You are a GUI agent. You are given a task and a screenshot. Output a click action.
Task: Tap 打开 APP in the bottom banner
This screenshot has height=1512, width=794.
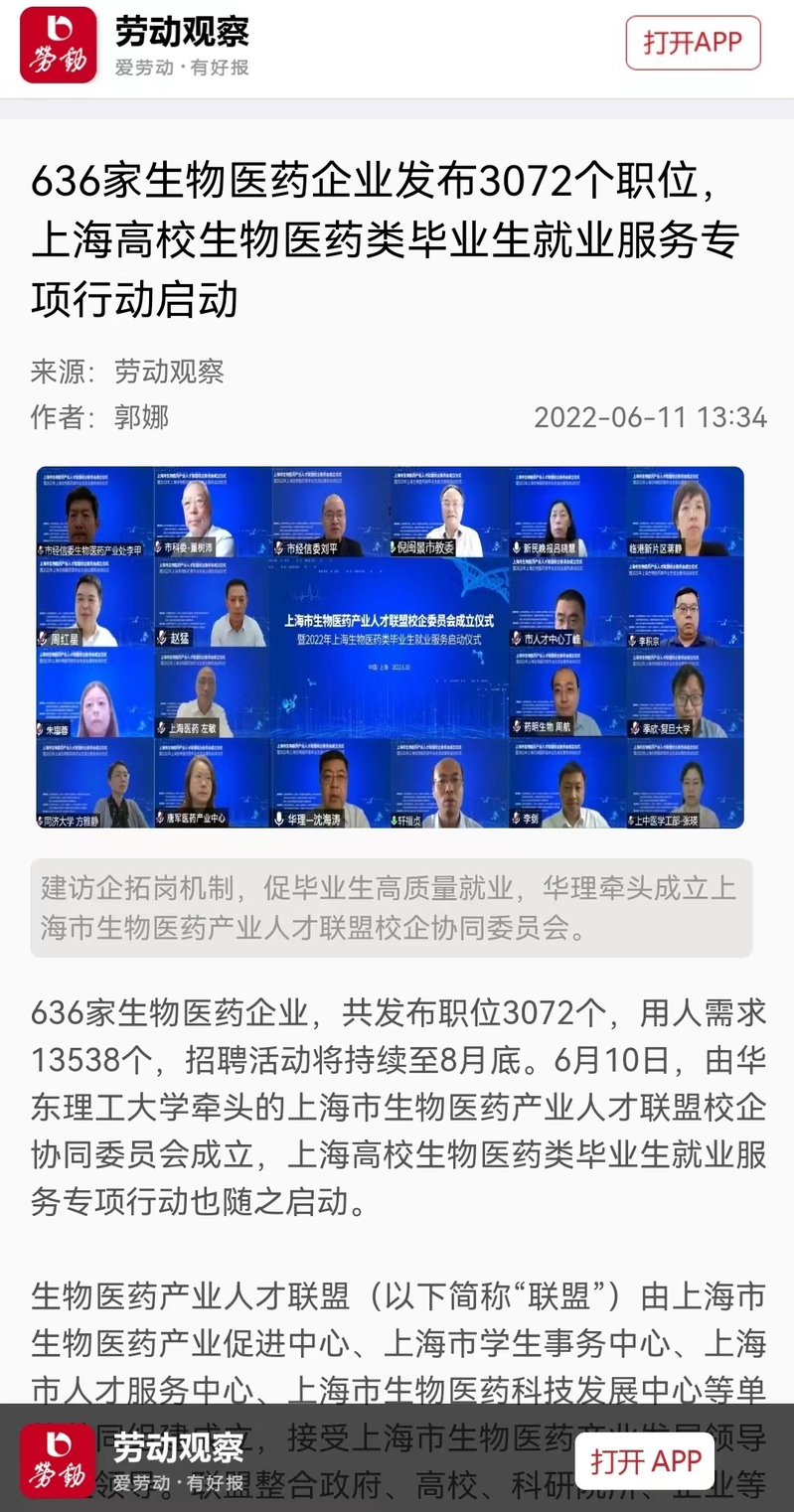click(645, 1461)
